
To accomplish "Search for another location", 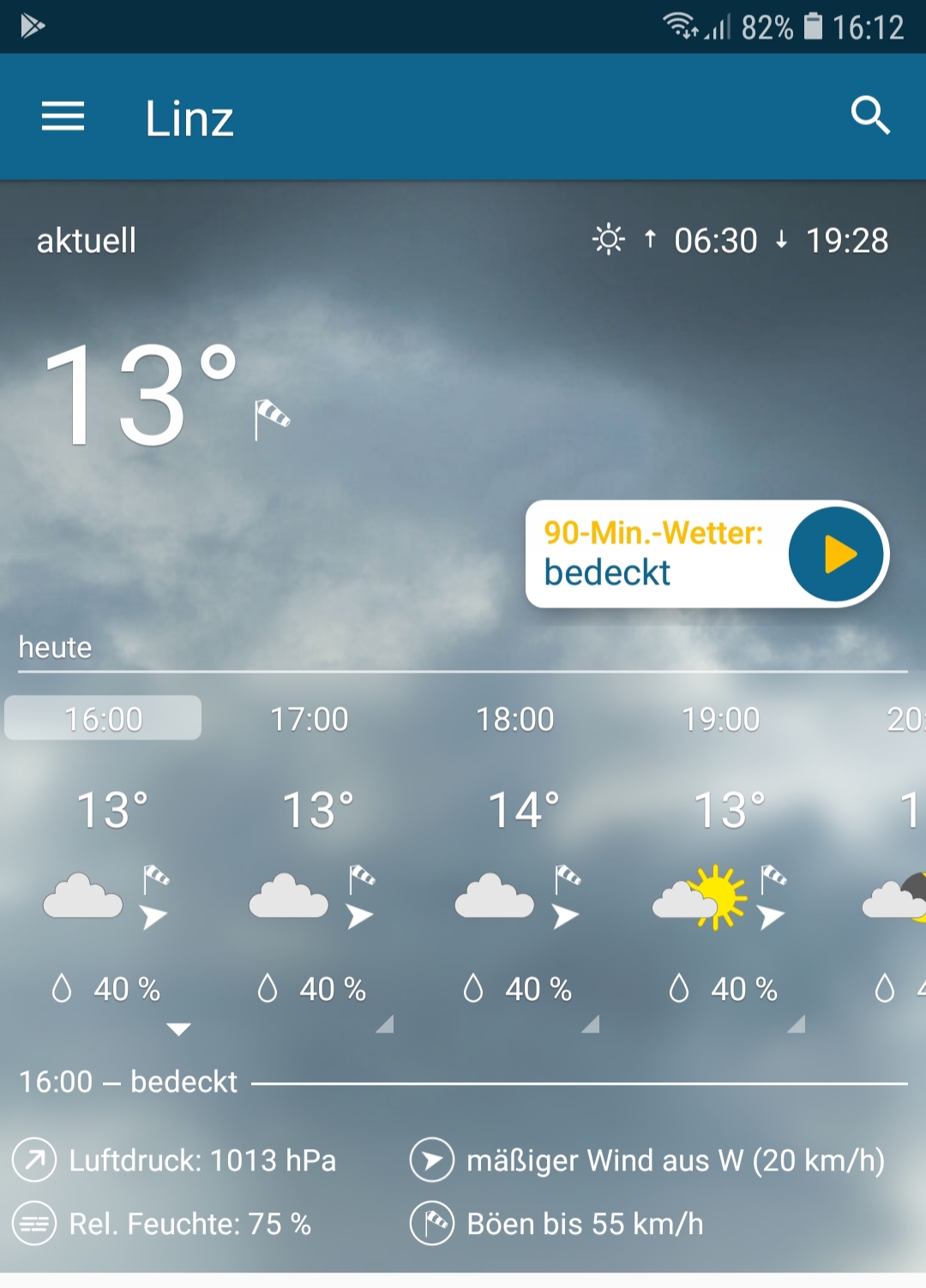I will click(x=869, y=116).
